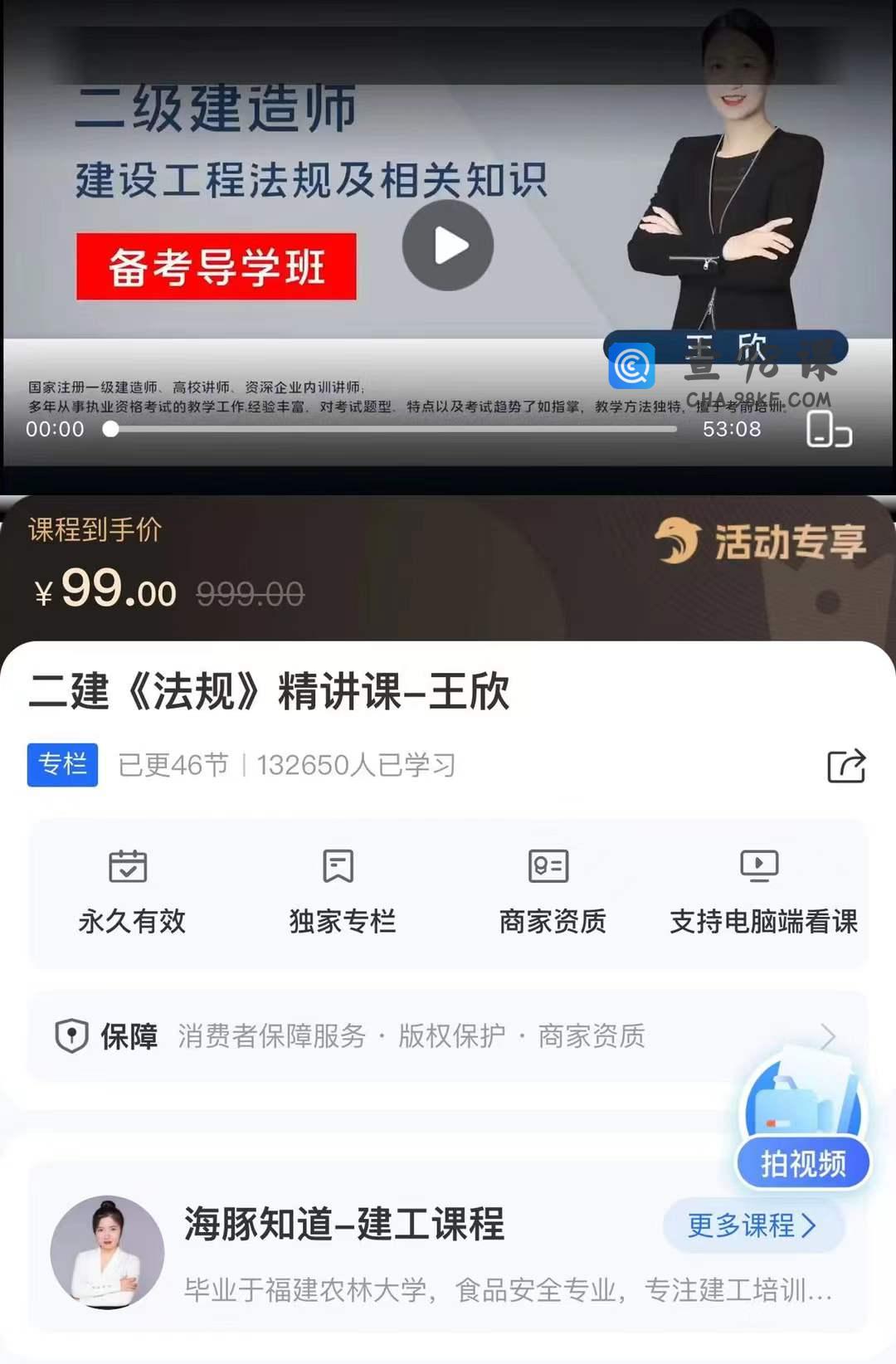896x1364 pixels.
Task: Play the course intro video
Action: click(x=448, y=246)
